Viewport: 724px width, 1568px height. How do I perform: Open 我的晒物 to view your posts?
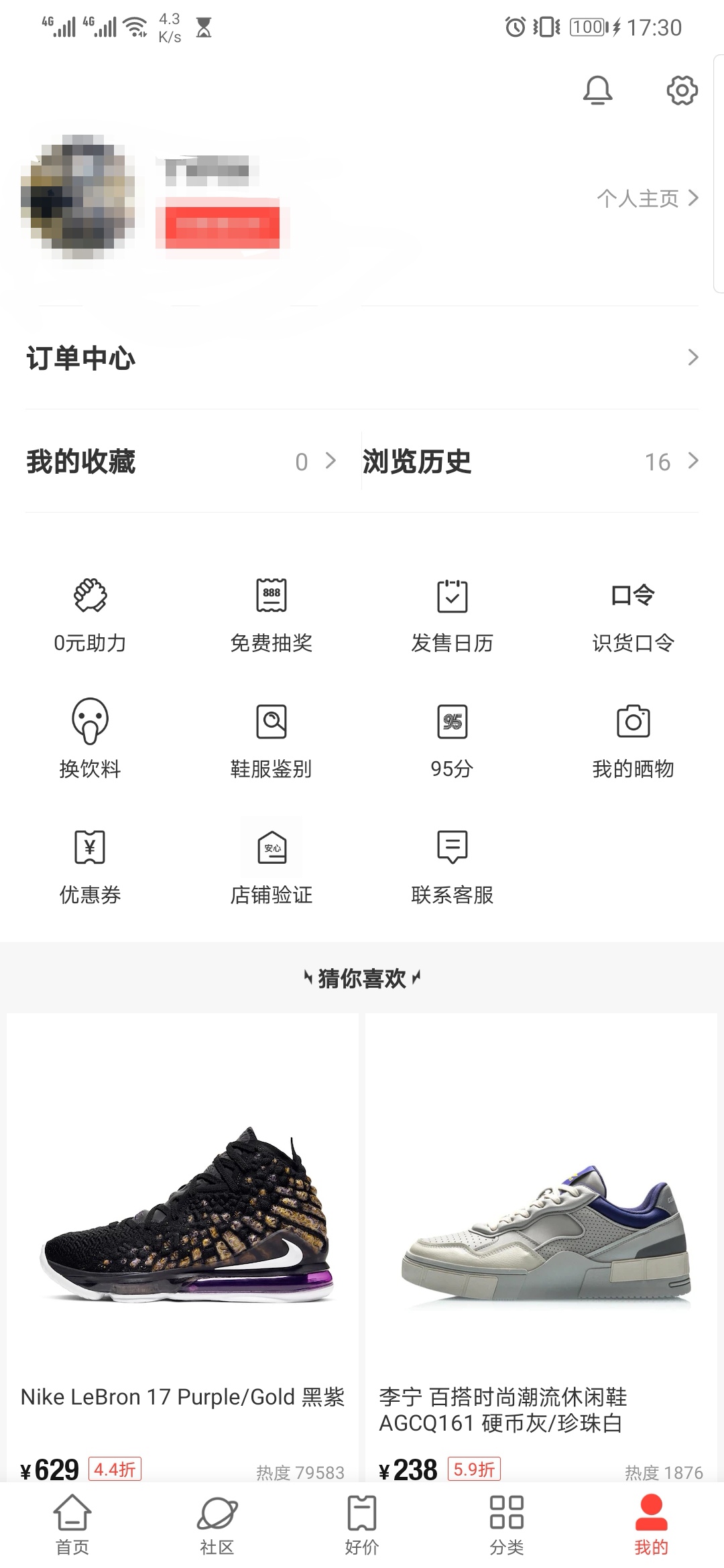pyautogui.click(x=632, y=740)
